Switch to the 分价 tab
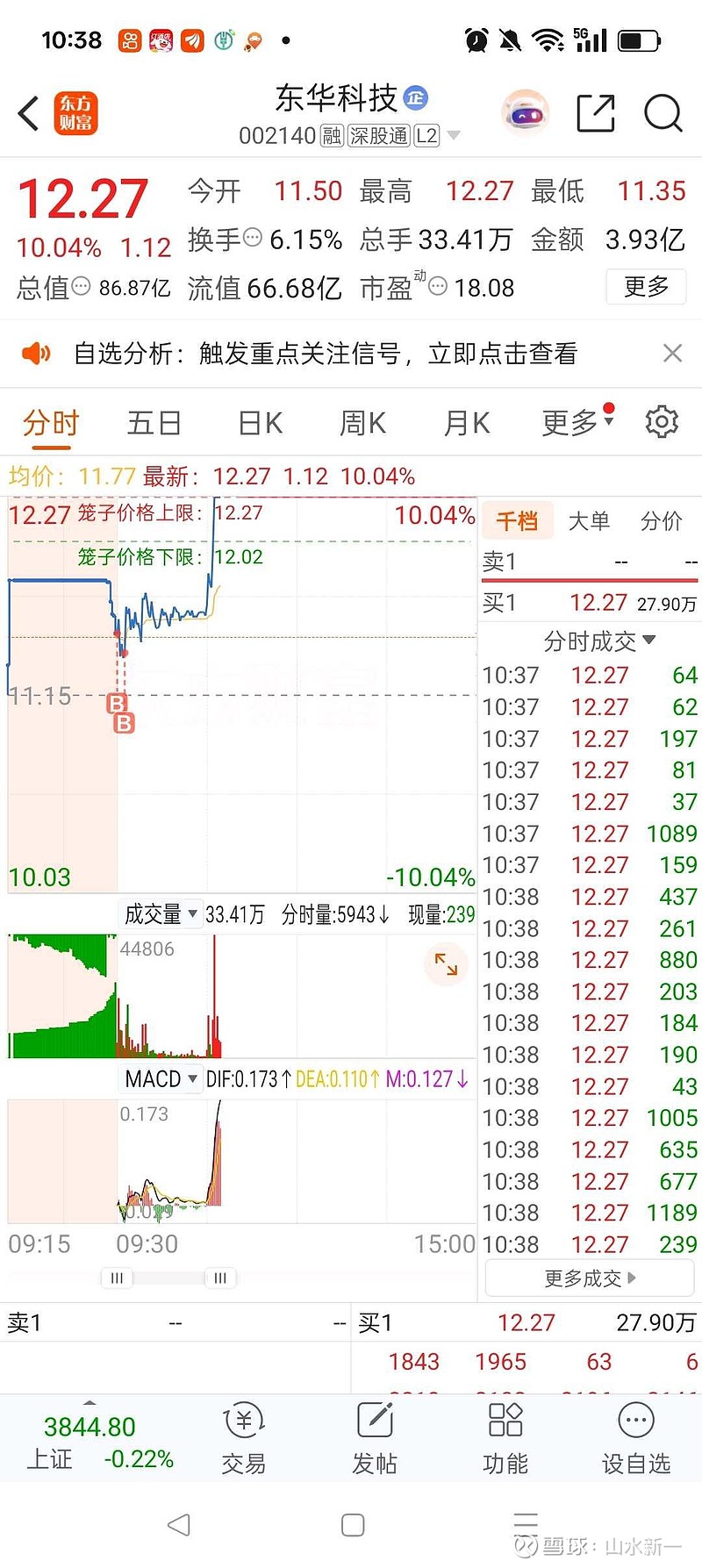Image resolution: width=702 pixels, height=1568 pixels. click(x=661, y=521)
